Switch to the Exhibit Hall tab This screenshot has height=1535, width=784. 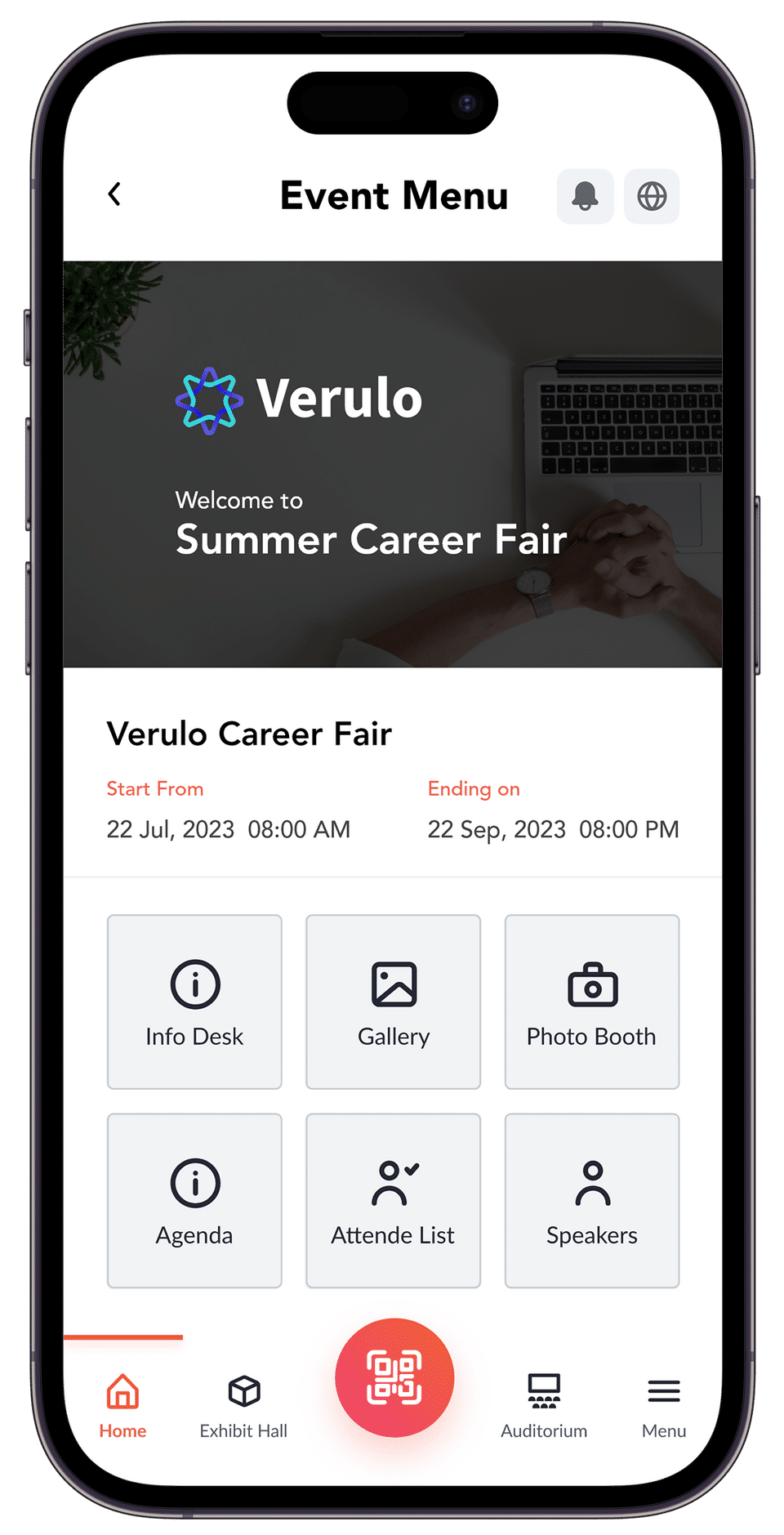coord(243,1407)
